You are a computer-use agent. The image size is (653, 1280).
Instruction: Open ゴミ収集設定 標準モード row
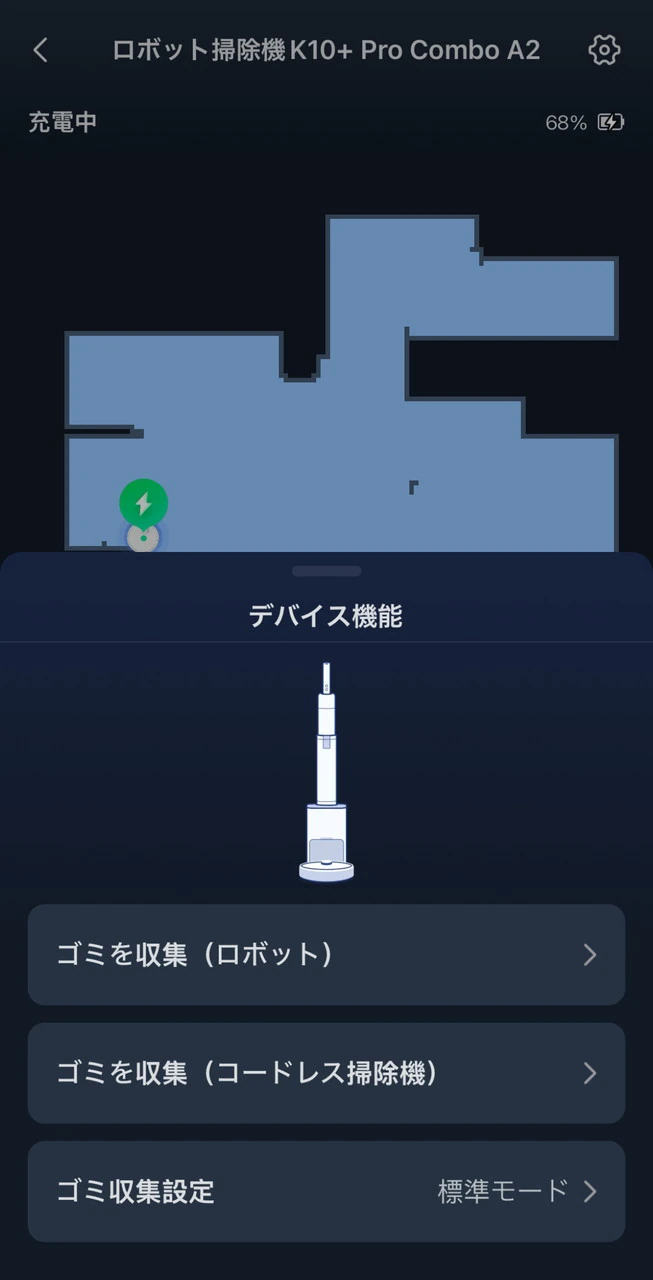coord(326,1191)
